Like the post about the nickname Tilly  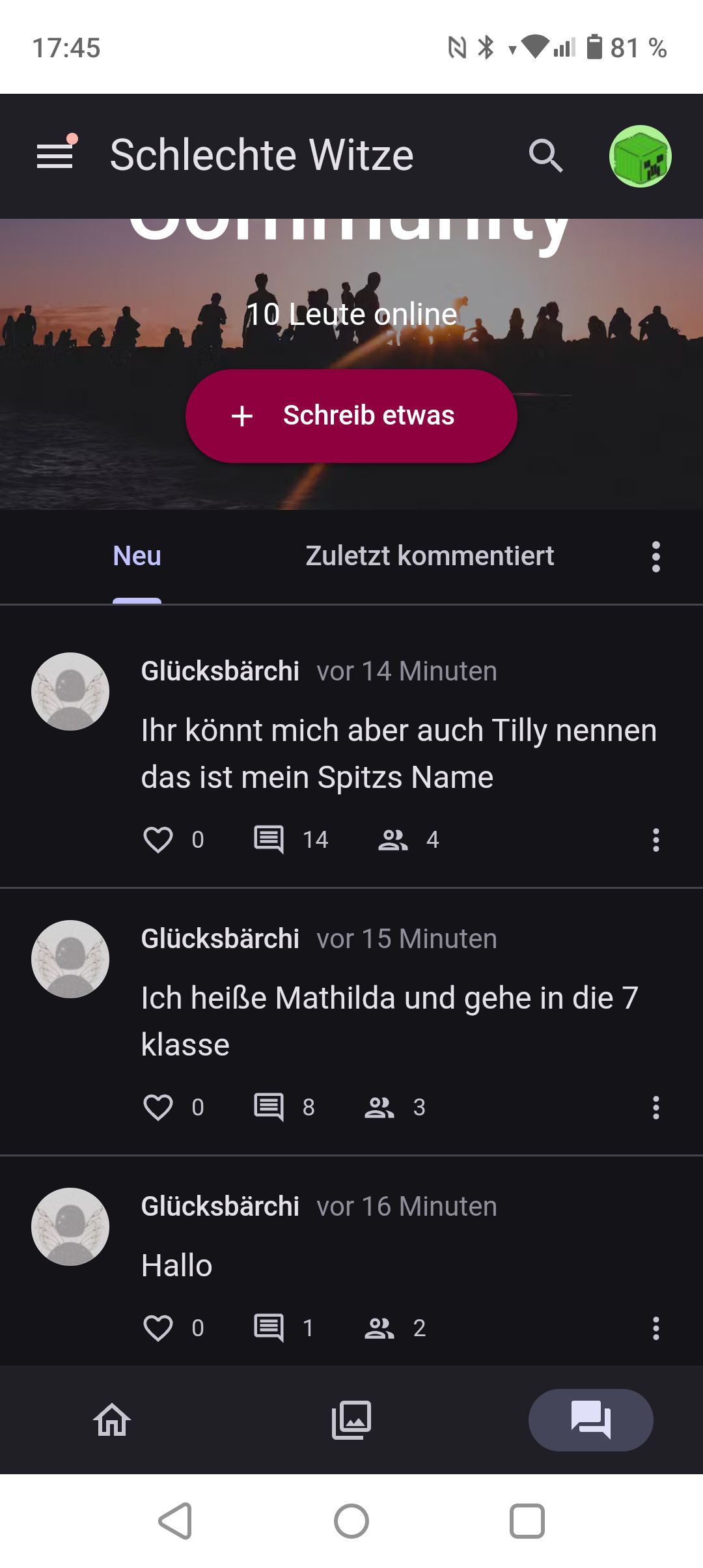coord(158,839)
